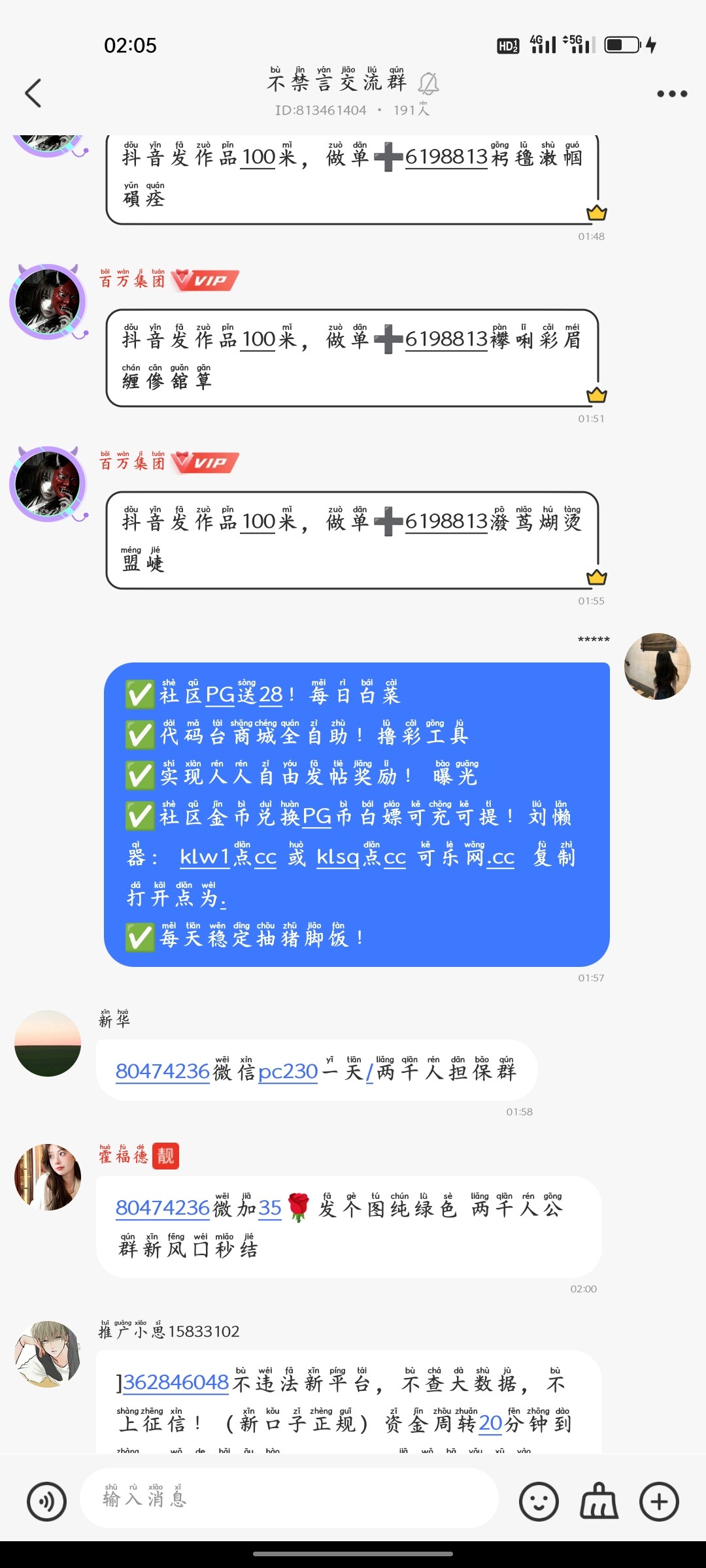Image resolution: width=706 pixels, height=1568 pixels.
Task: Switch to voice message input
Action: coord(46,1501)
